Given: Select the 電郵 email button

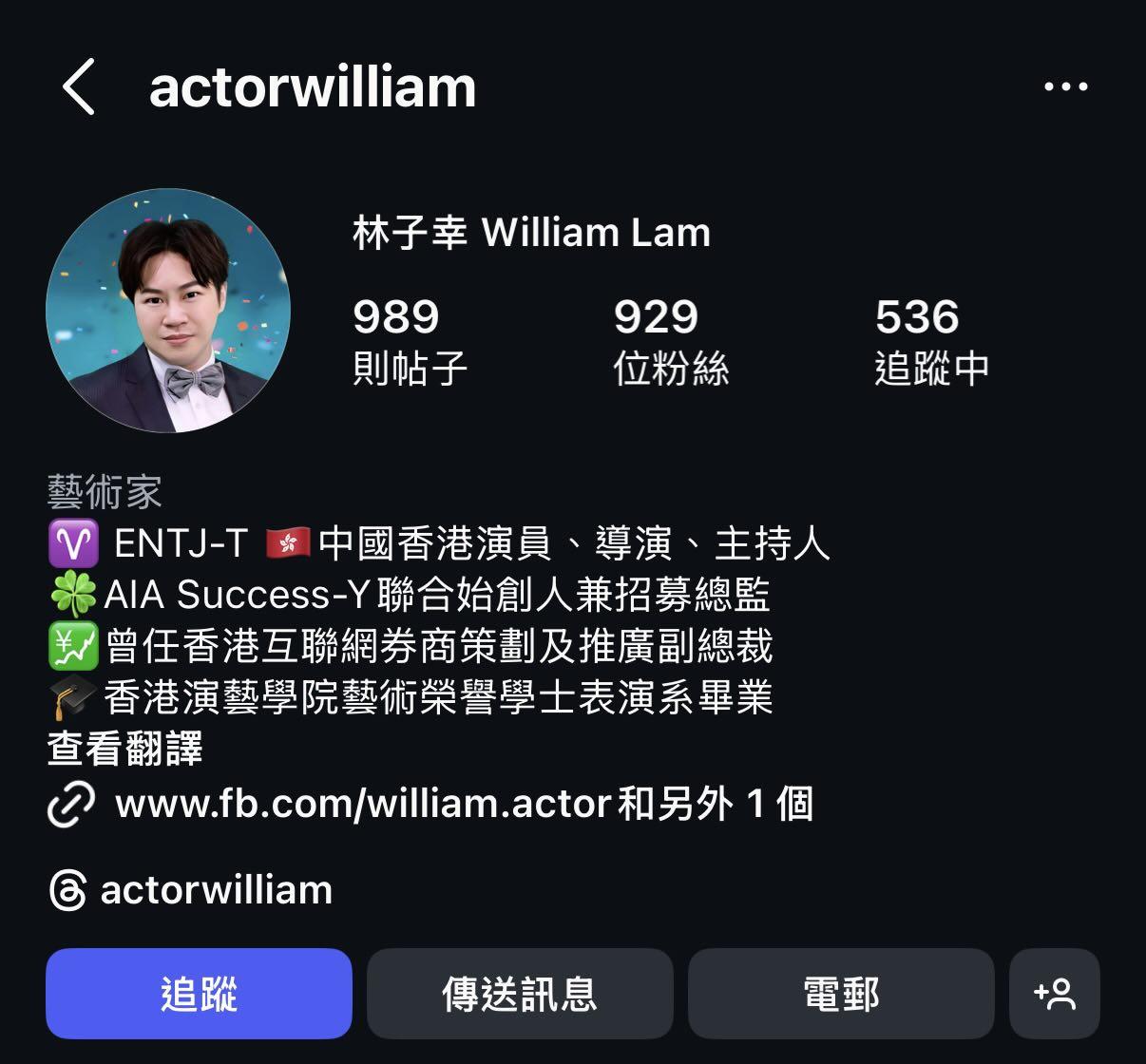Looking at the screenshot, I should [x=841, y=994].
